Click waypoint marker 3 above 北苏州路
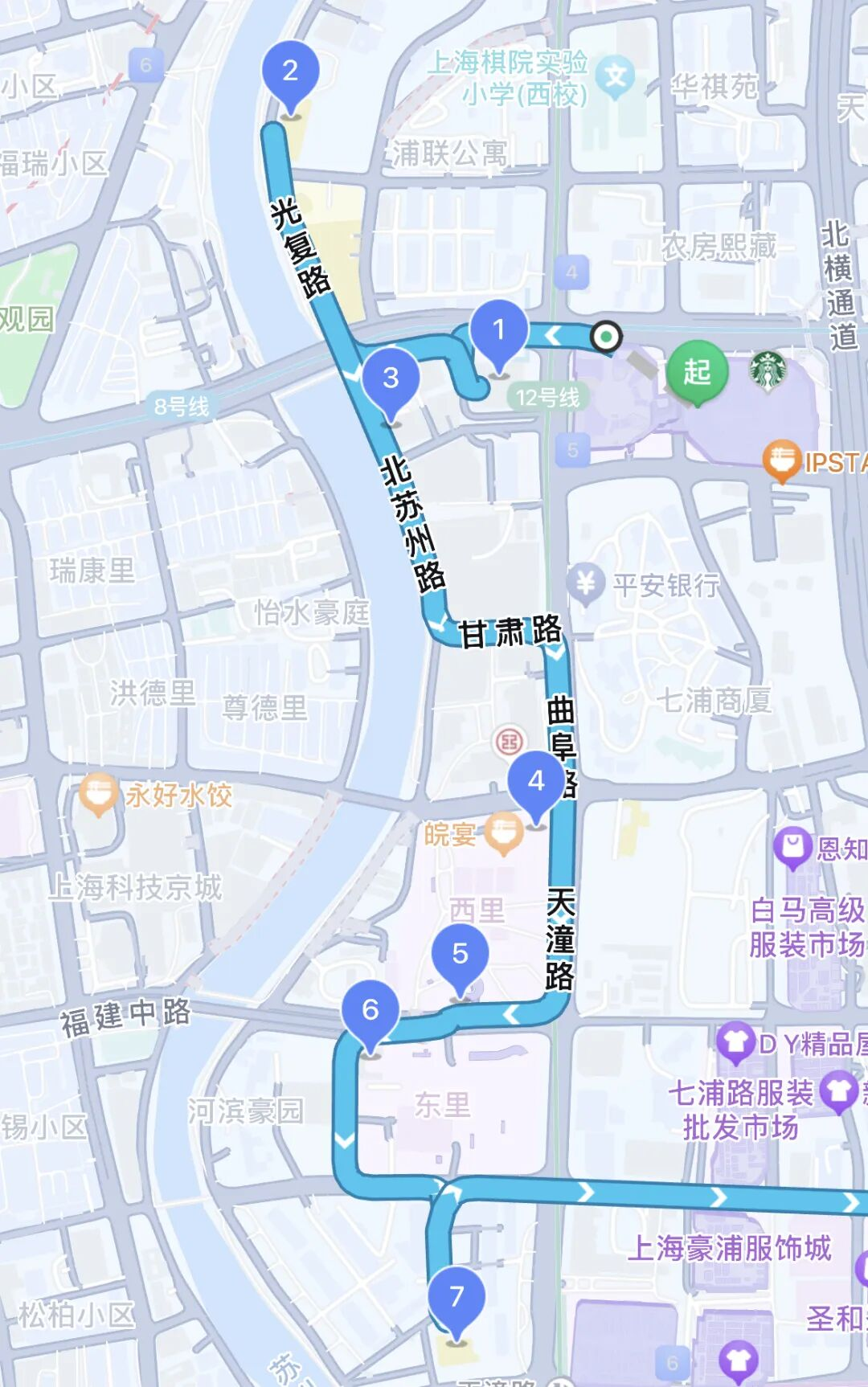The width and height of the screenshot is (868, 1387). click(x=392, y=378)
